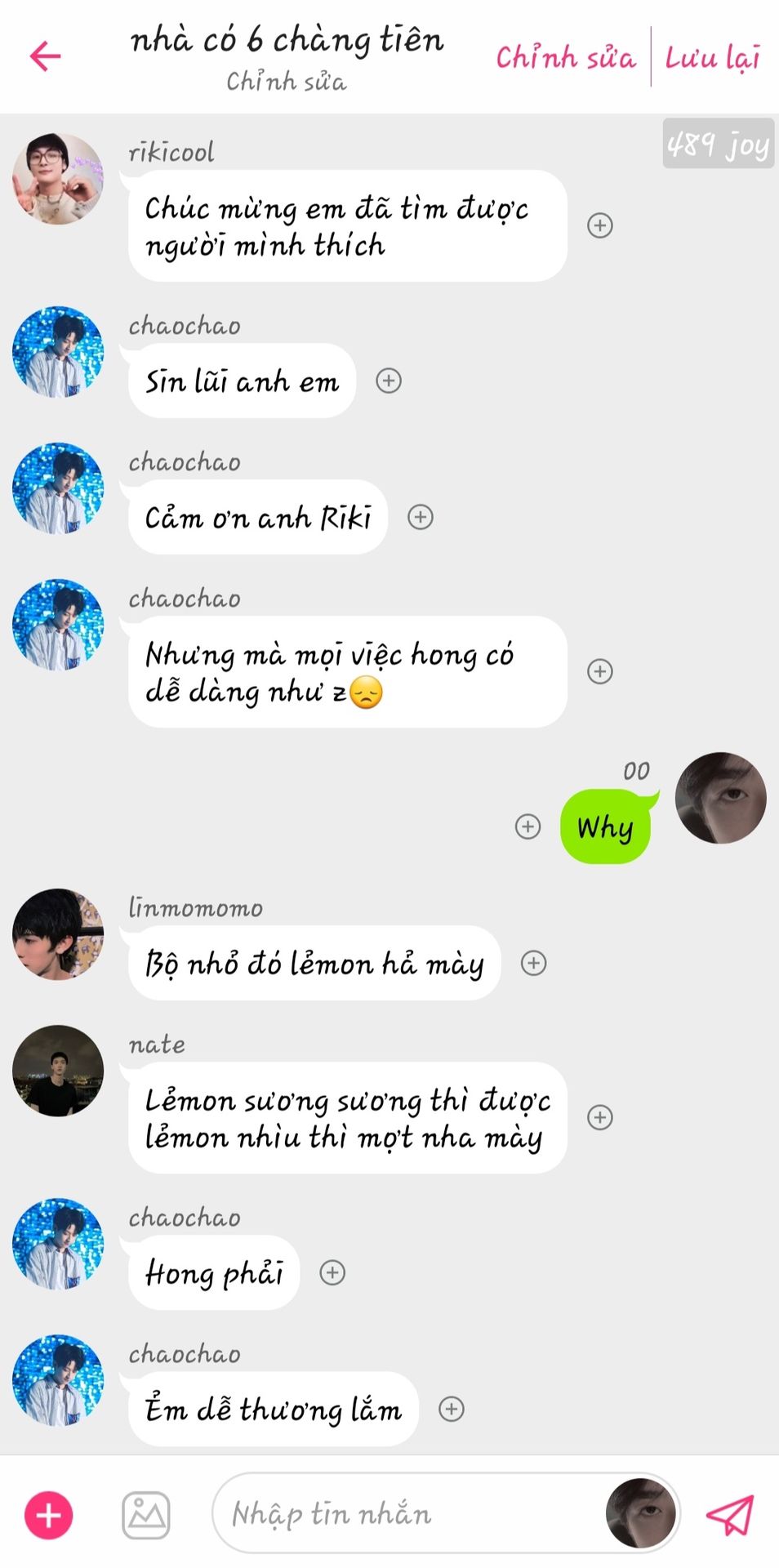The image size is (779, 1568).
Task: Tap the plus by 'Nhưng mà mọi việc' message
Action: (x=600, y=671)
